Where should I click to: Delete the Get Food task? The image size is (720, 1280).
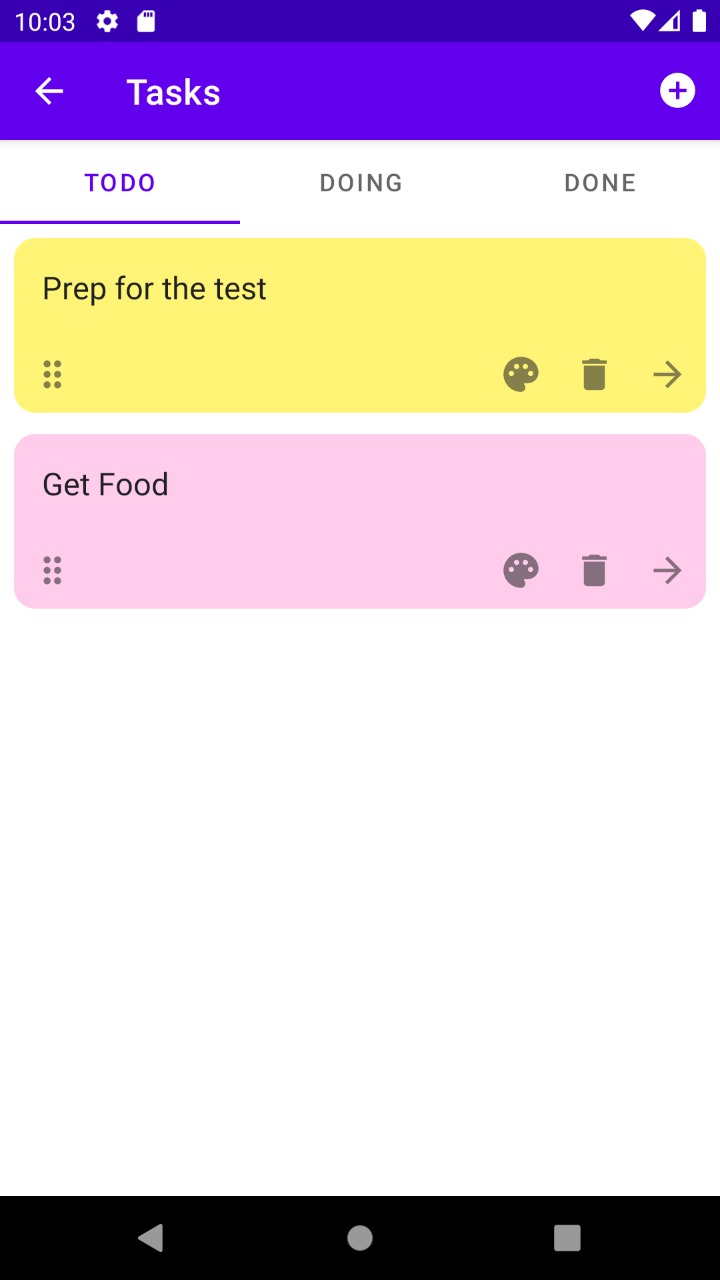[x=594, y=570]
